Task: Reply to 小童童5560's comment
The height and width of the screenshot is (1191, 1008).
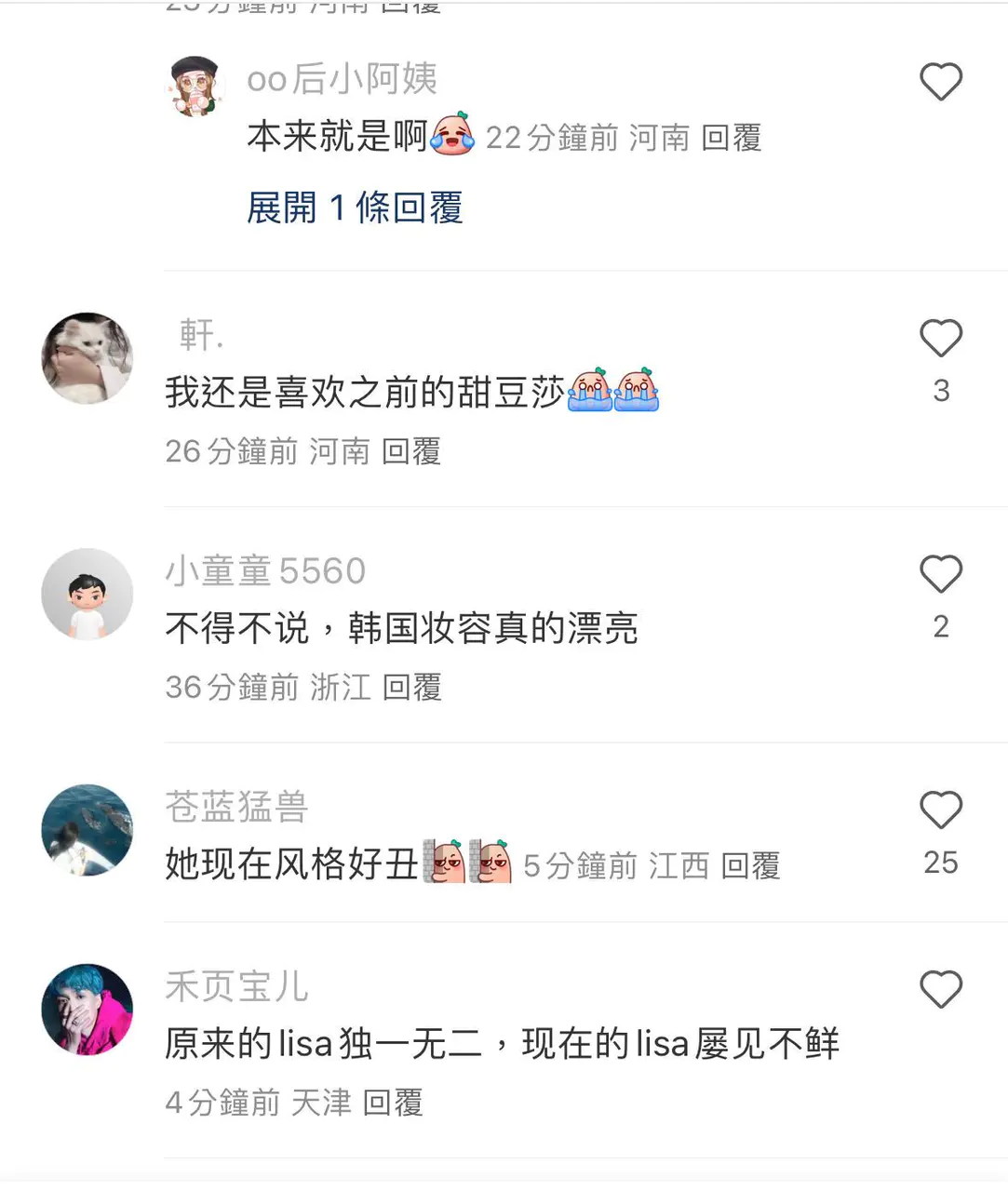Action: click(411, 687)
